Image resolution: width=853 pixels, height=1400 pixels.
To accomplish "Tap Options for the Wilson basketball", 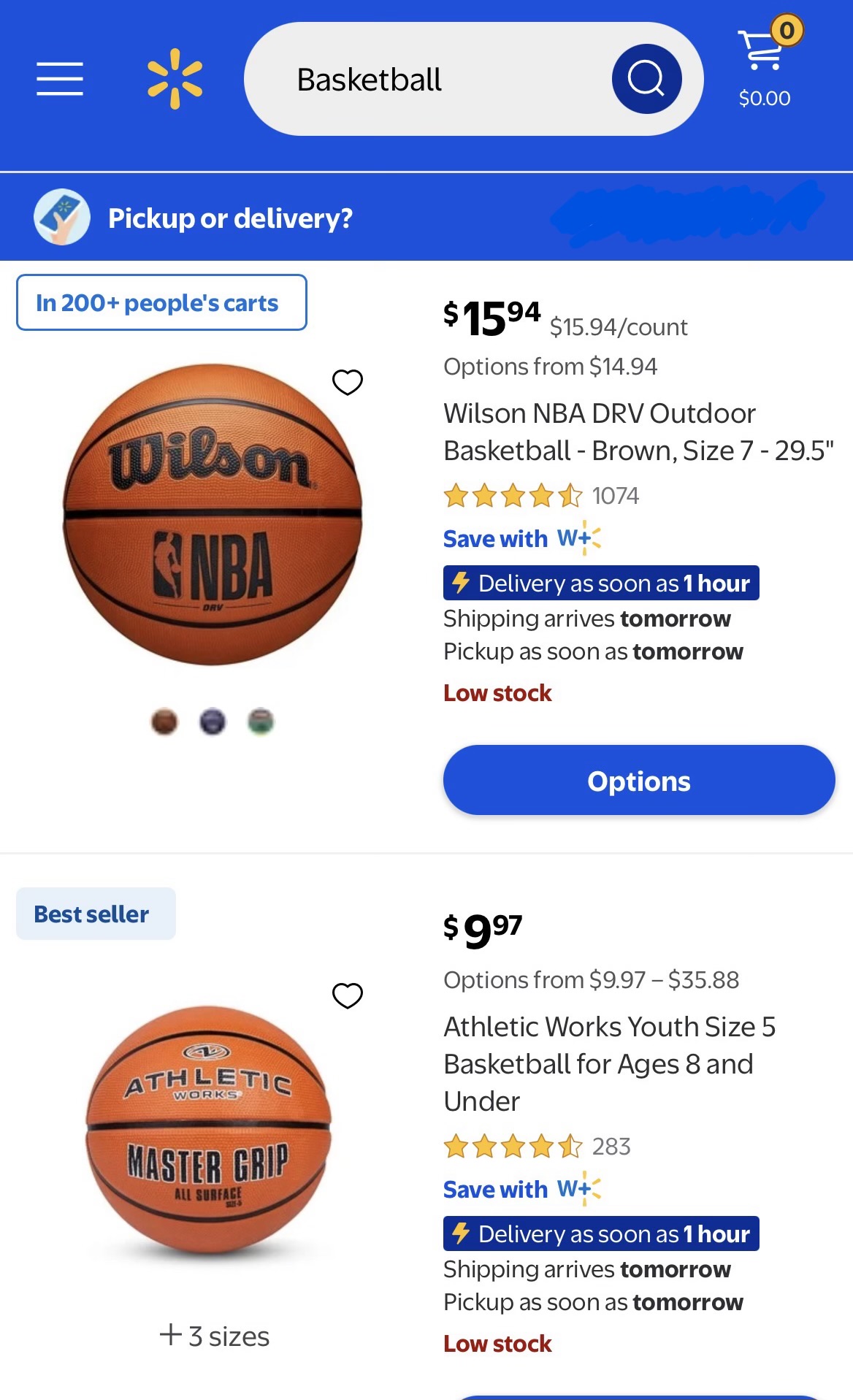I will click(x=639, y=781).
